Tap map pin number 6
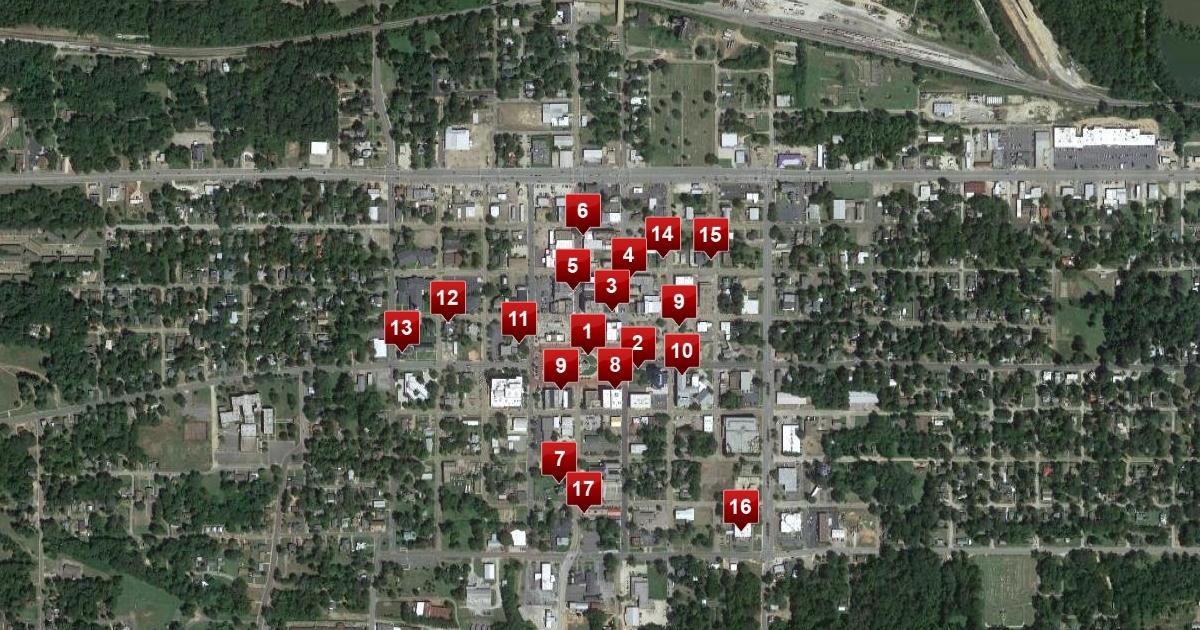 [582, 211]
